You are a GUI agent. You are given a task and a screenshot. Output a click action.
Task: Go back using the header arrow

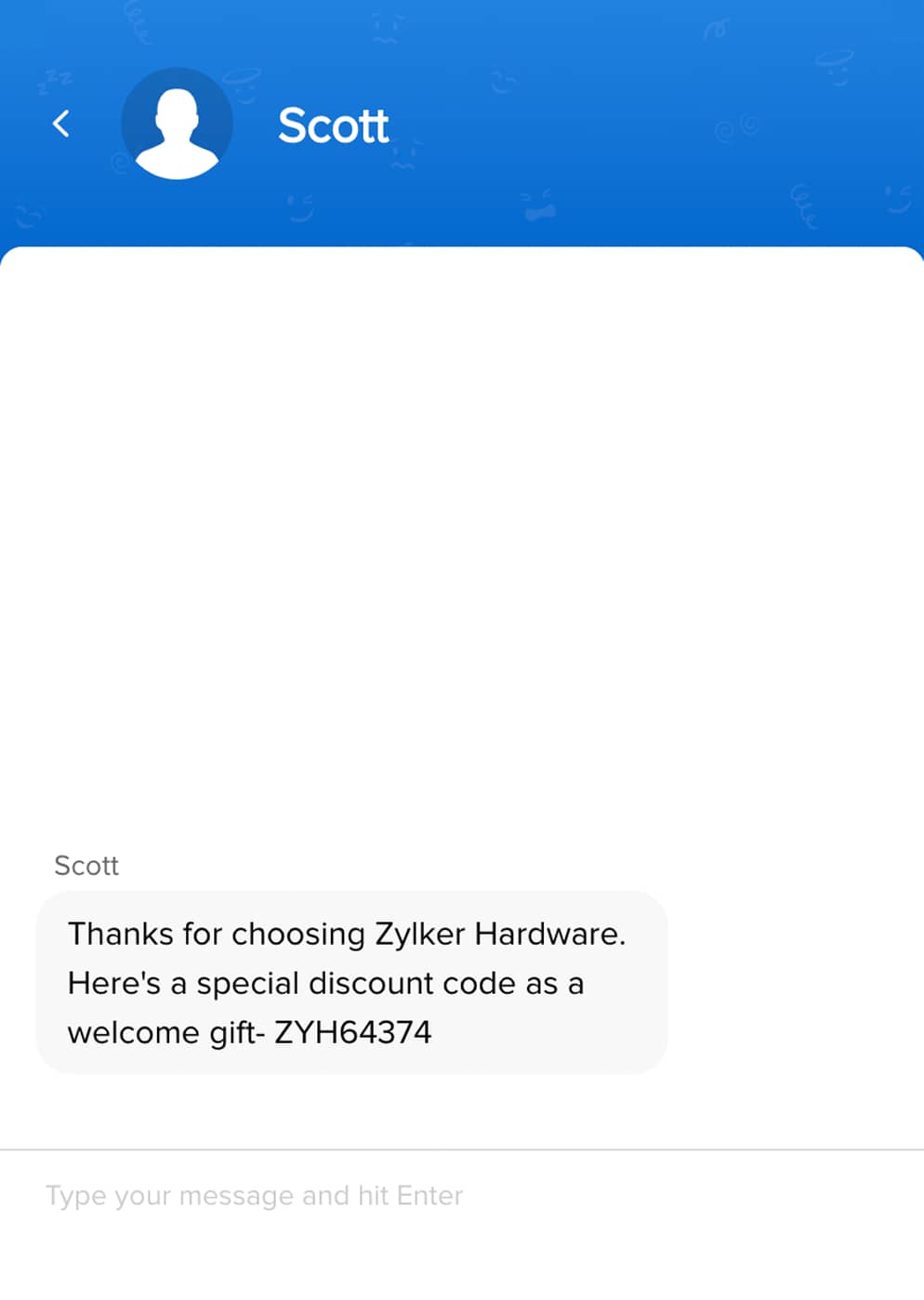(61, 124)
